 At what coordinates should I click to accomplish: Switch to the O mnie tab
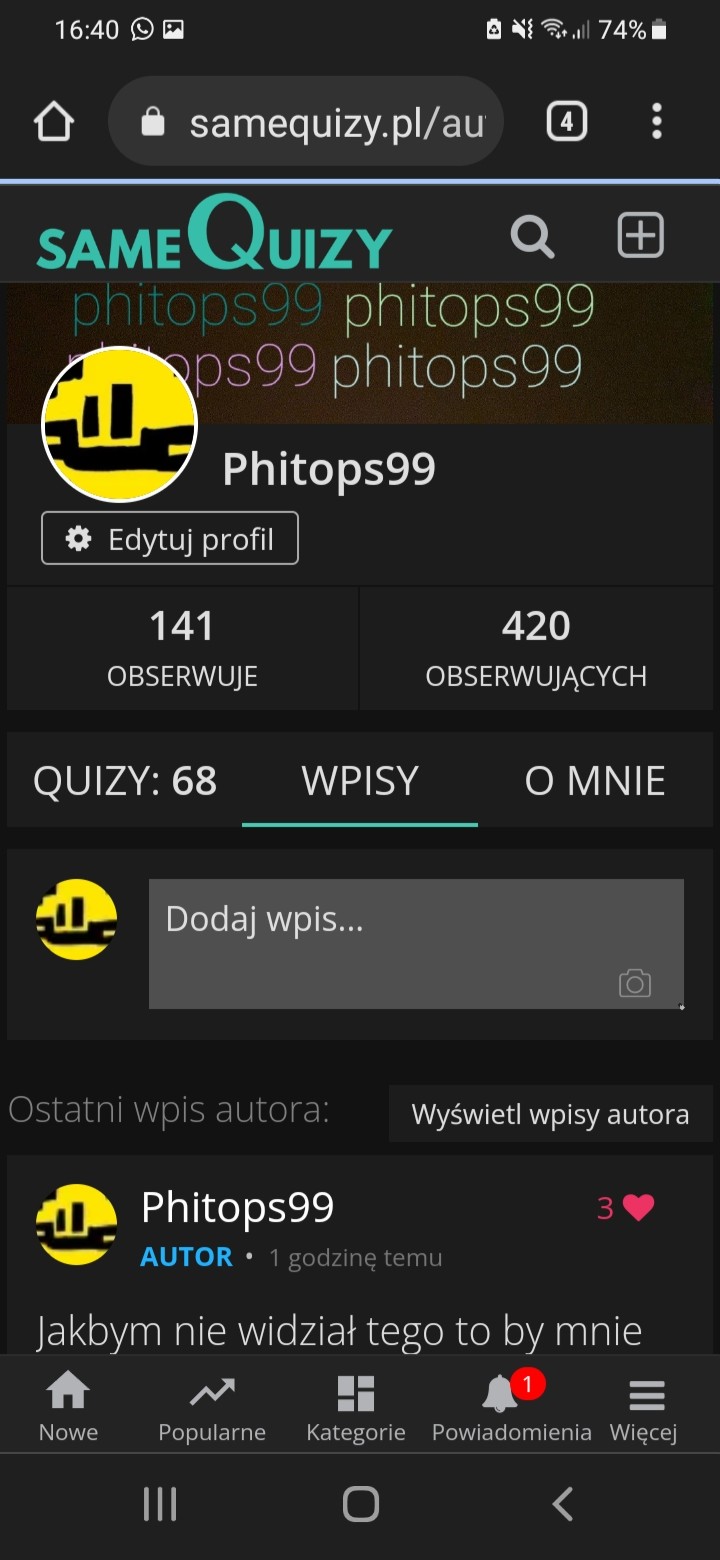(x=595, y=781)
